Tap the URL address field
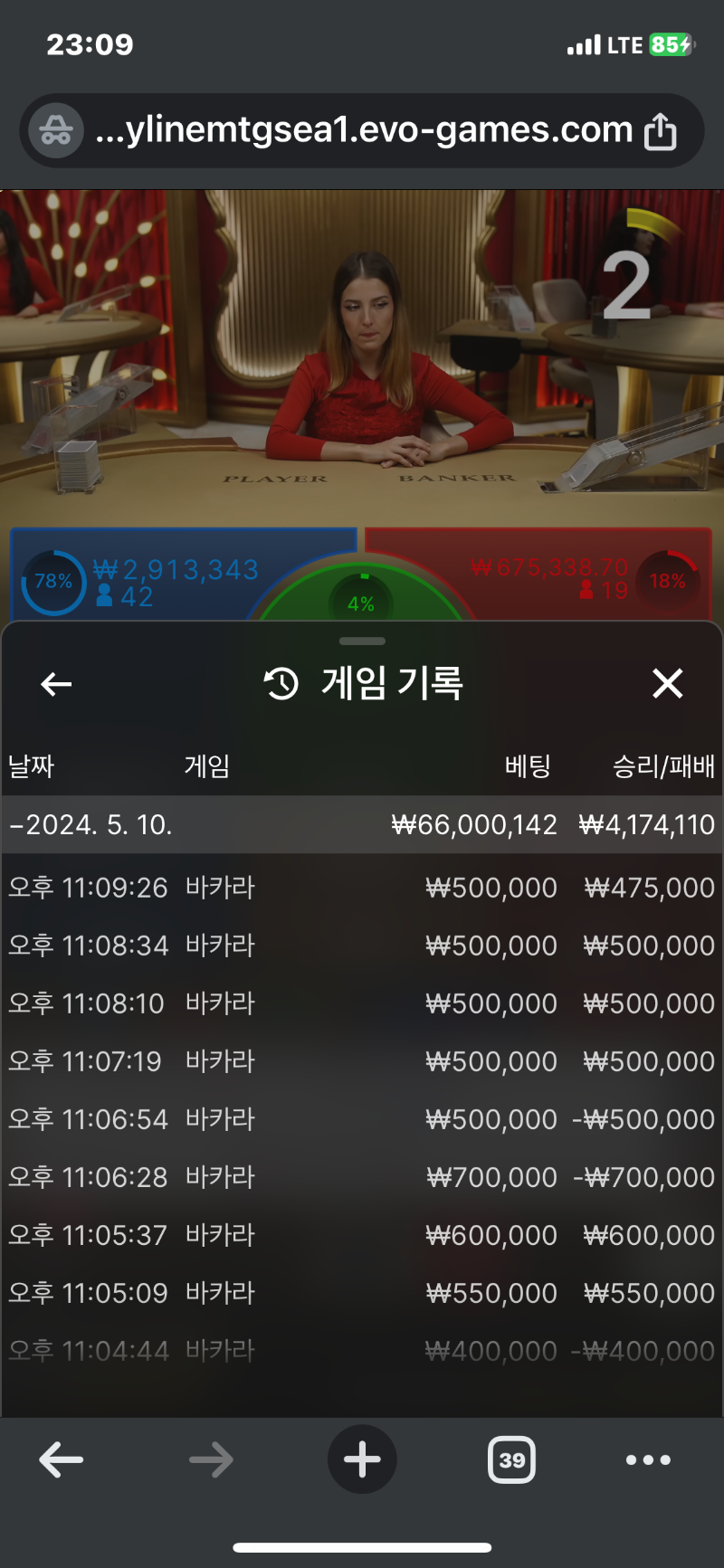 [362, 131]
